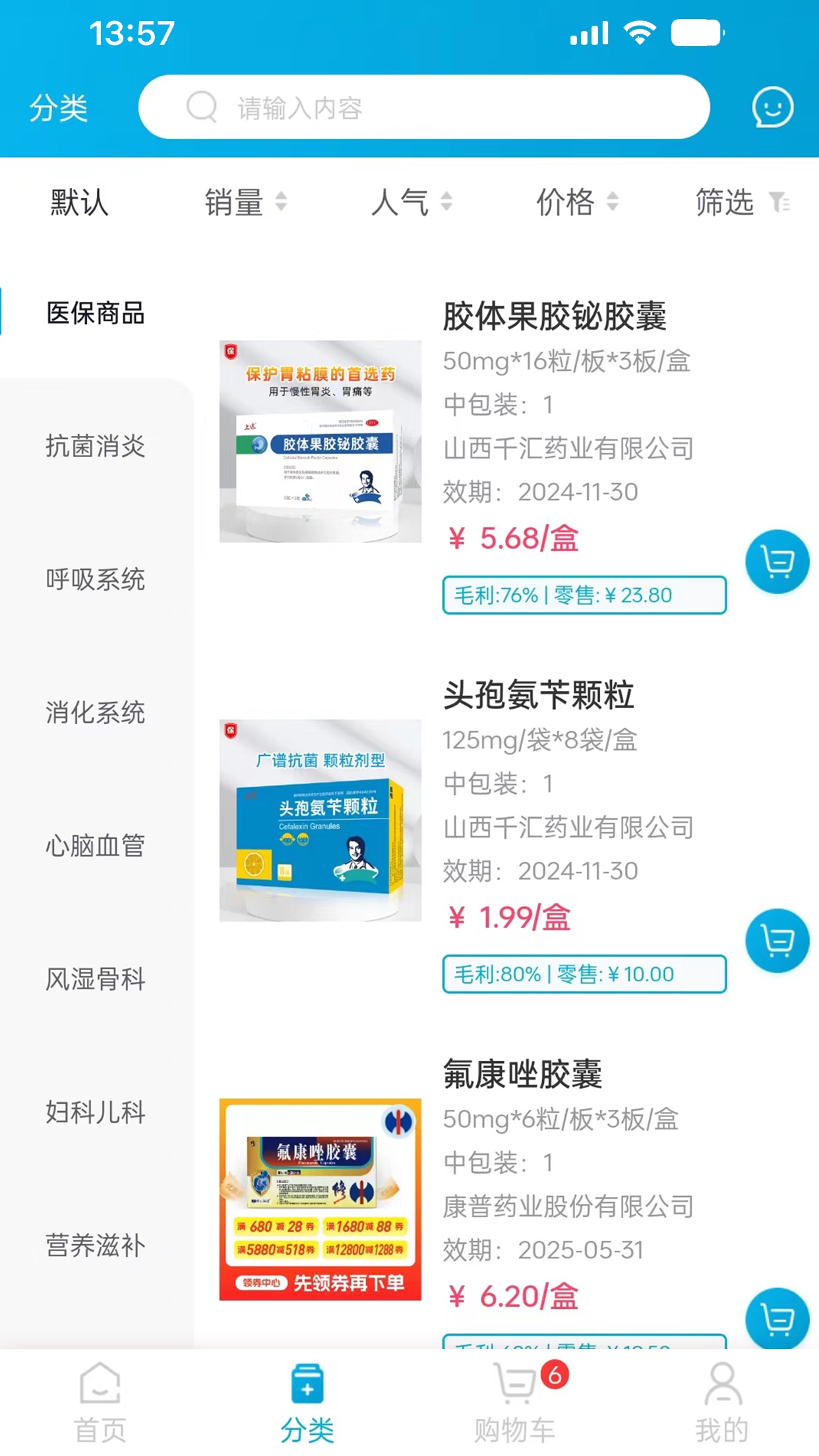Screen dimensions: 819x1456
Task: Choose the 营养滋补 category
Action: pyautogui.click(x=96, y=1246)
